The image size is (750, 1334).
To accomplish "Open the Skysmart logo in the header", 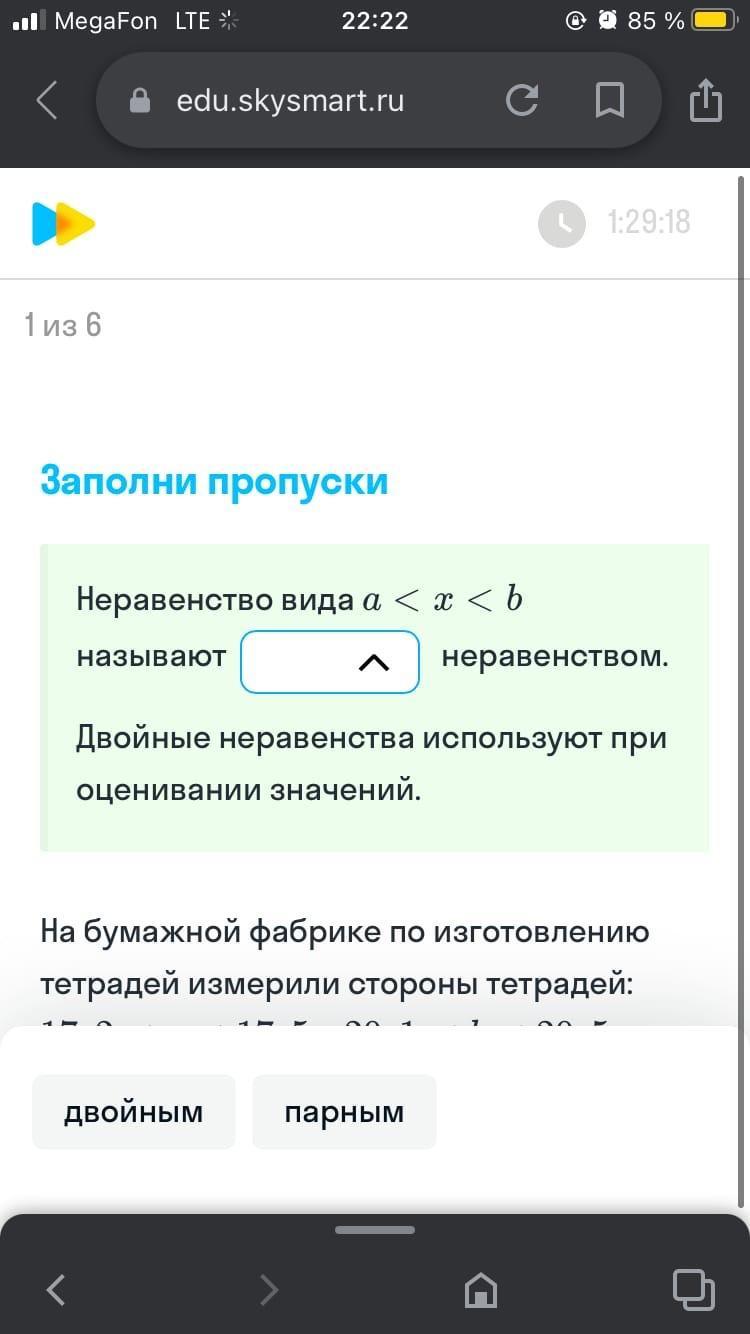I will (x=63, y=223).
